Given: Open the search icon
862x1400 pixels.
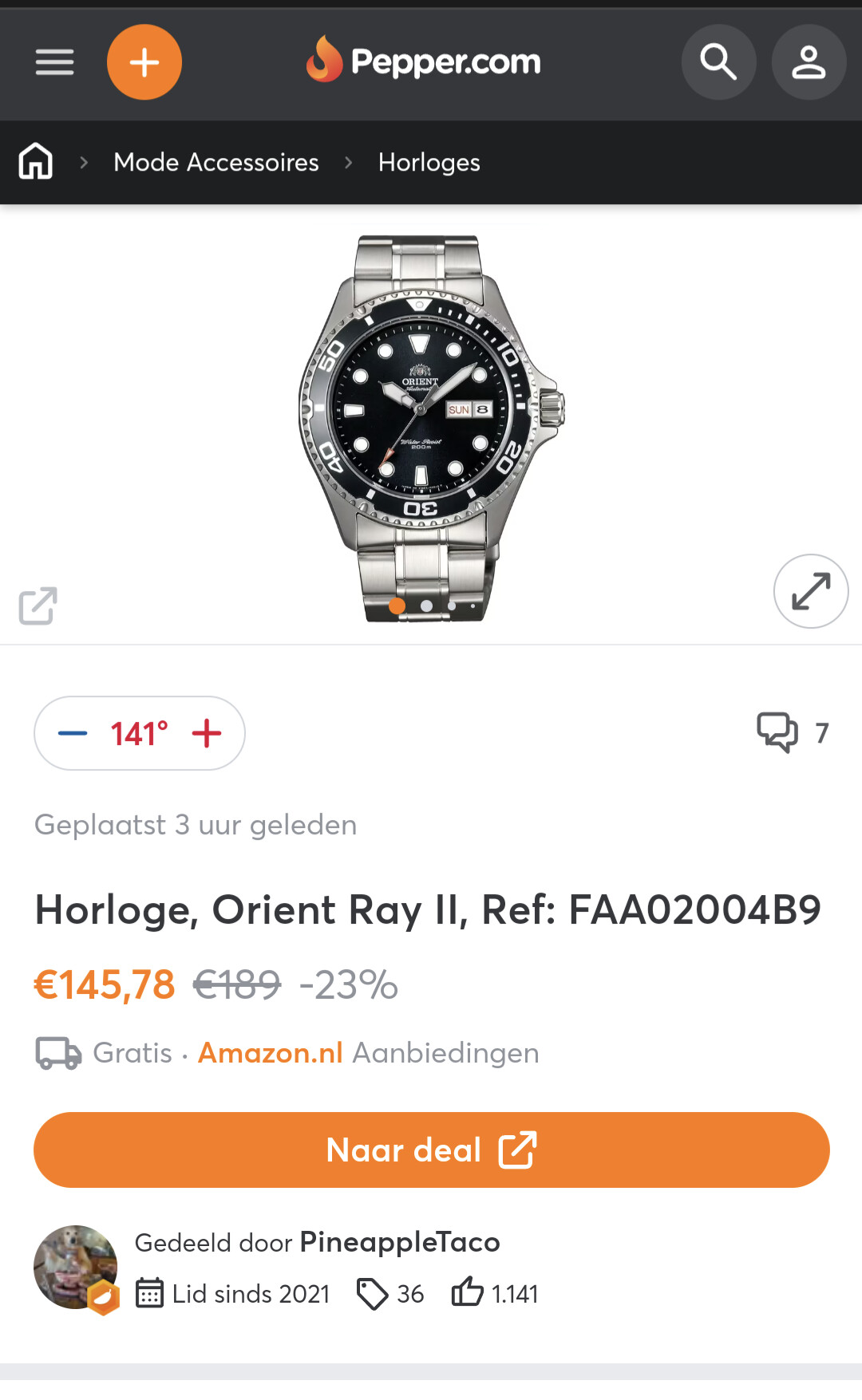Looking at the screenshot, I should pyautogui.click(x=718, y=62).
